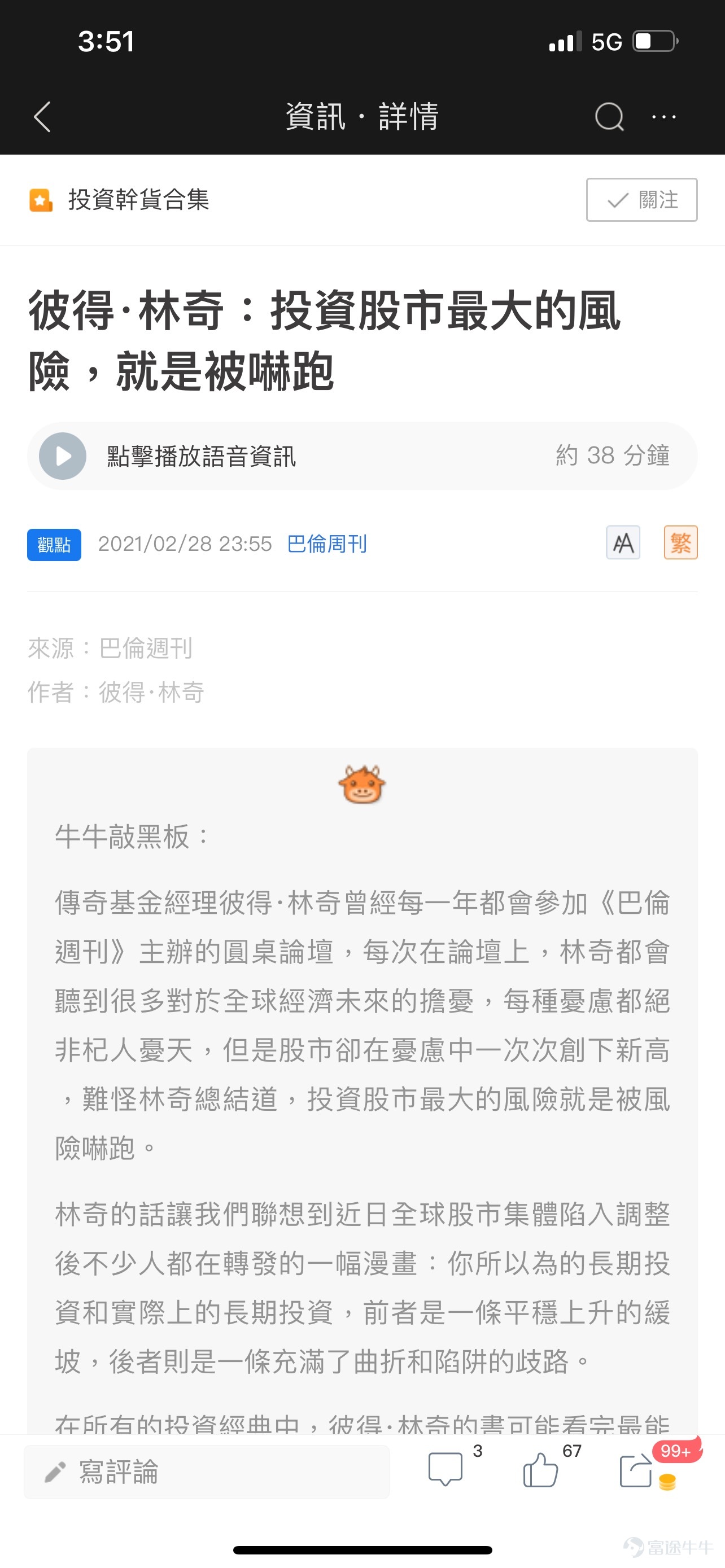Open the search icon in header

point(609,116)
